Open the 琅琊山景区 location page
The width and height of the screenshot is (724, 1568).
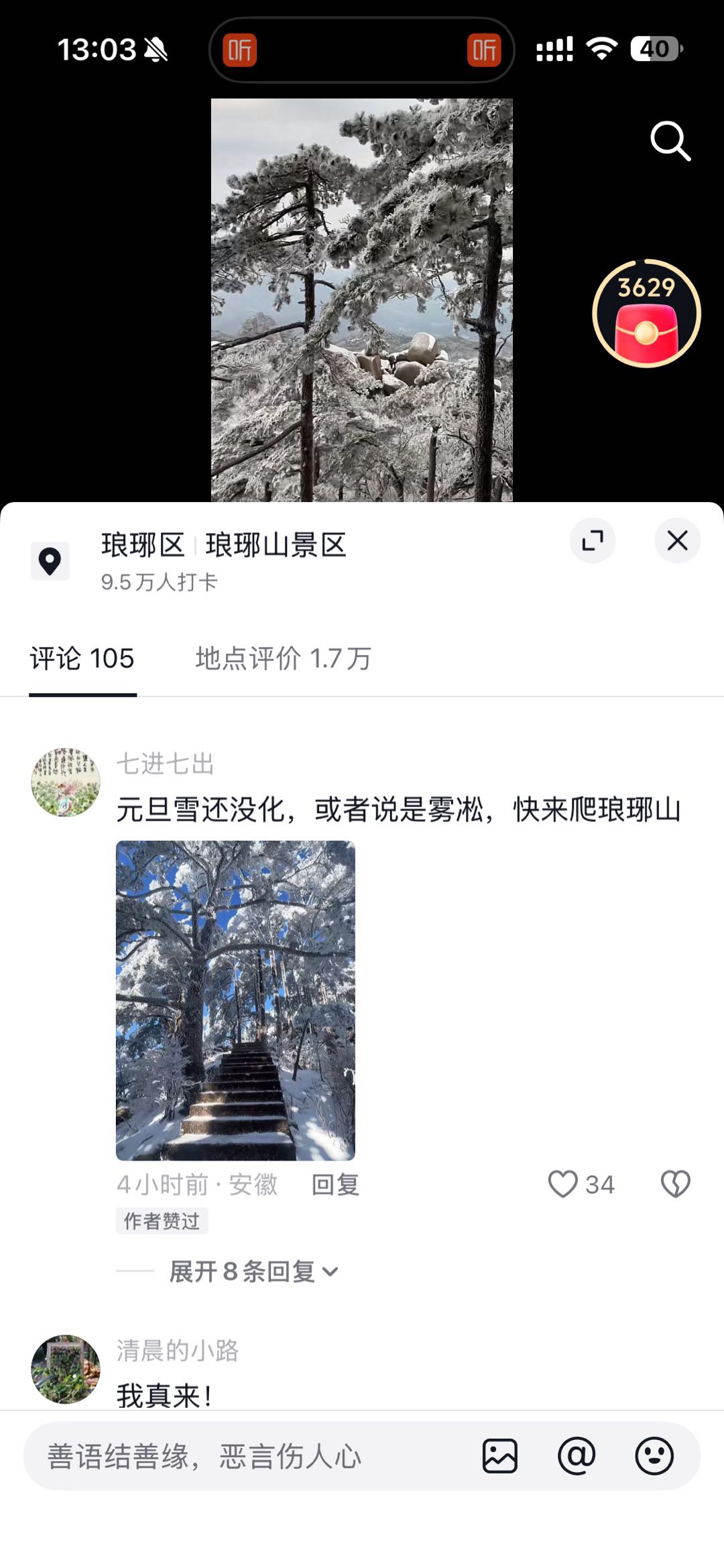[x=275, y=545]
